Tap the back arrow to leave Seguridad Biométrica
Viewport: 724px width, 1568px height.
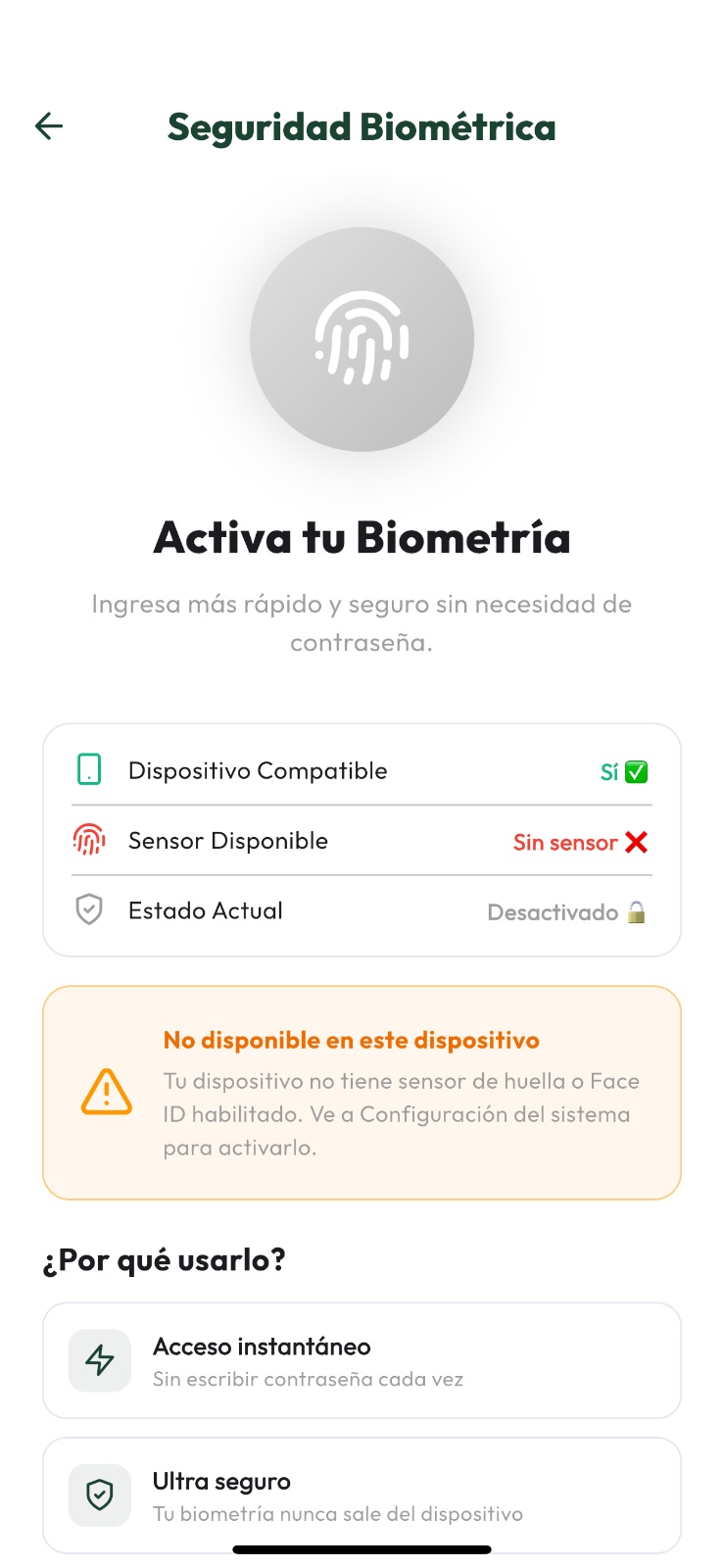47,126
